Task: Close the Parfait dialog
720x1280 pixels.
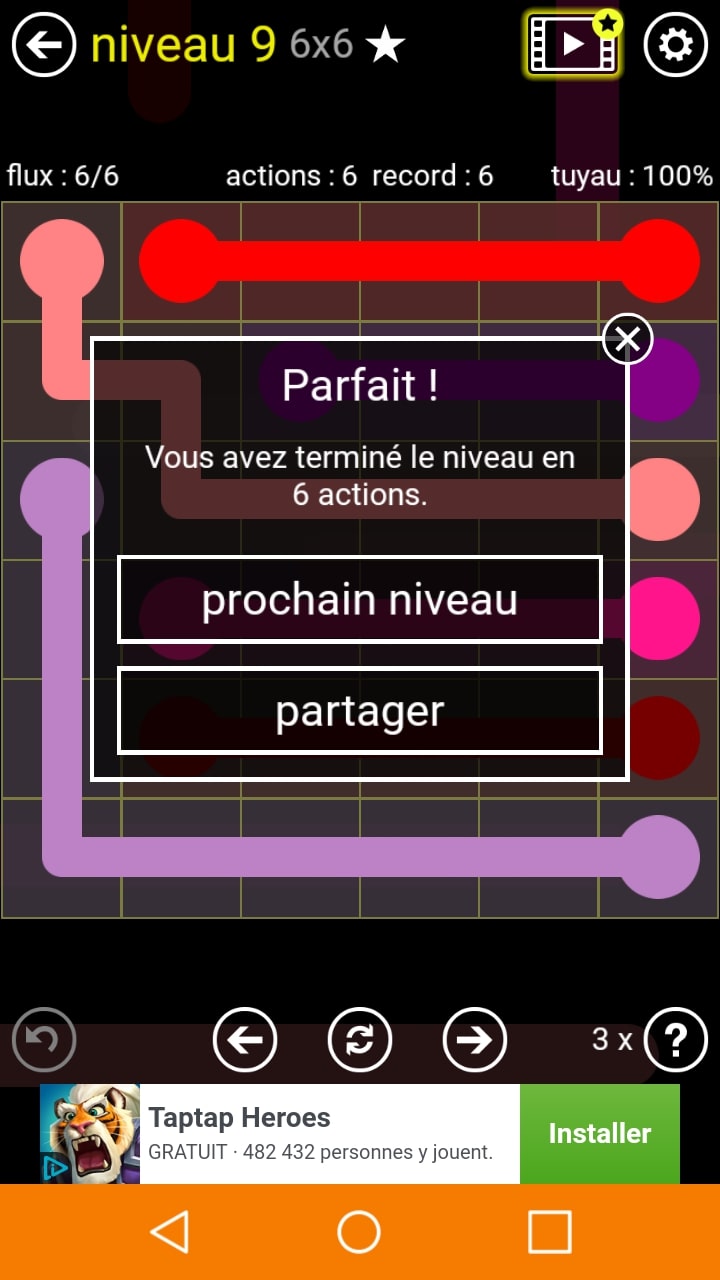Action: pos(628,339)
